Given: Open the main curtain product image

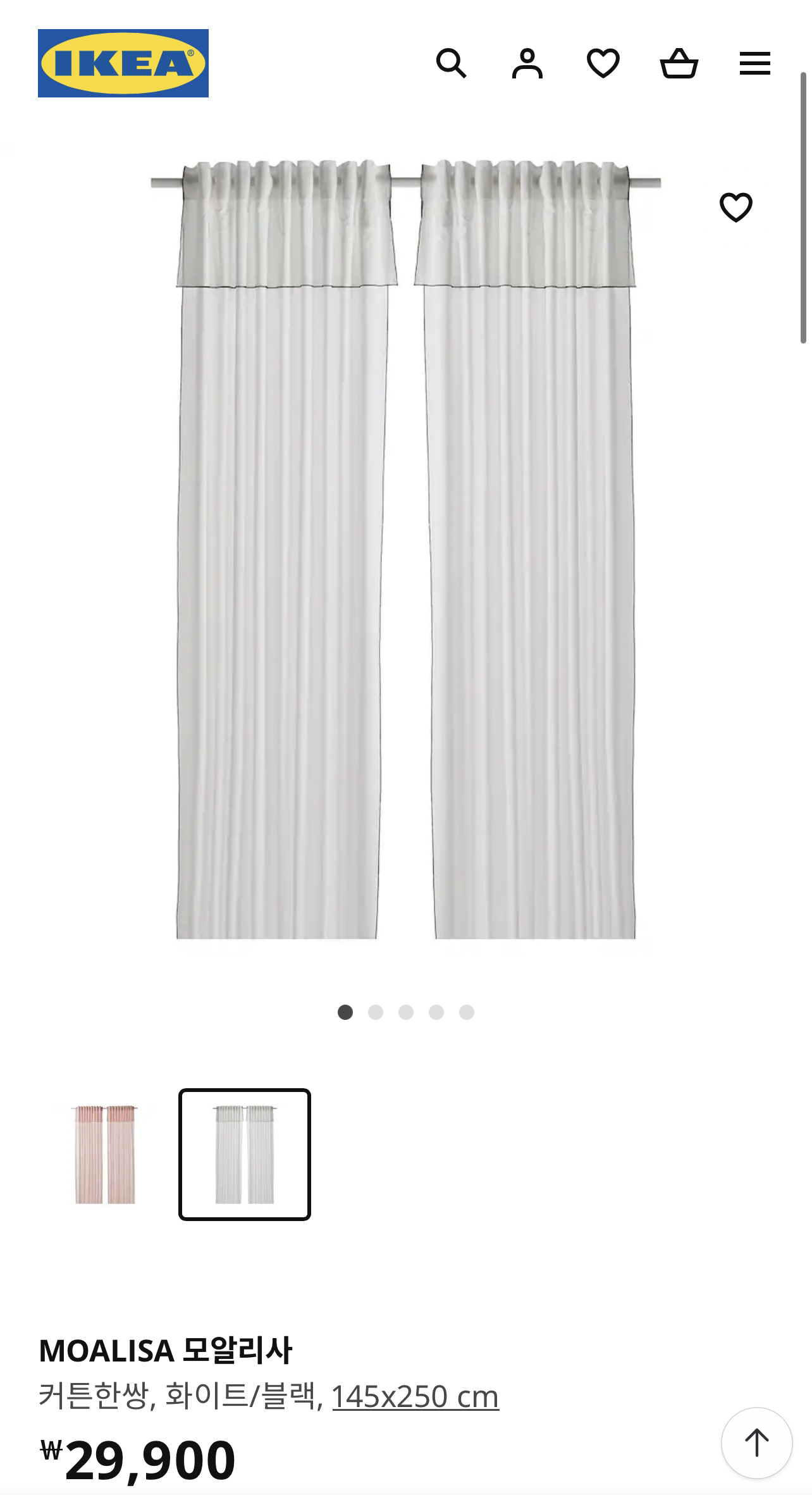Looking at the screenshot, I should click(405, 550).
